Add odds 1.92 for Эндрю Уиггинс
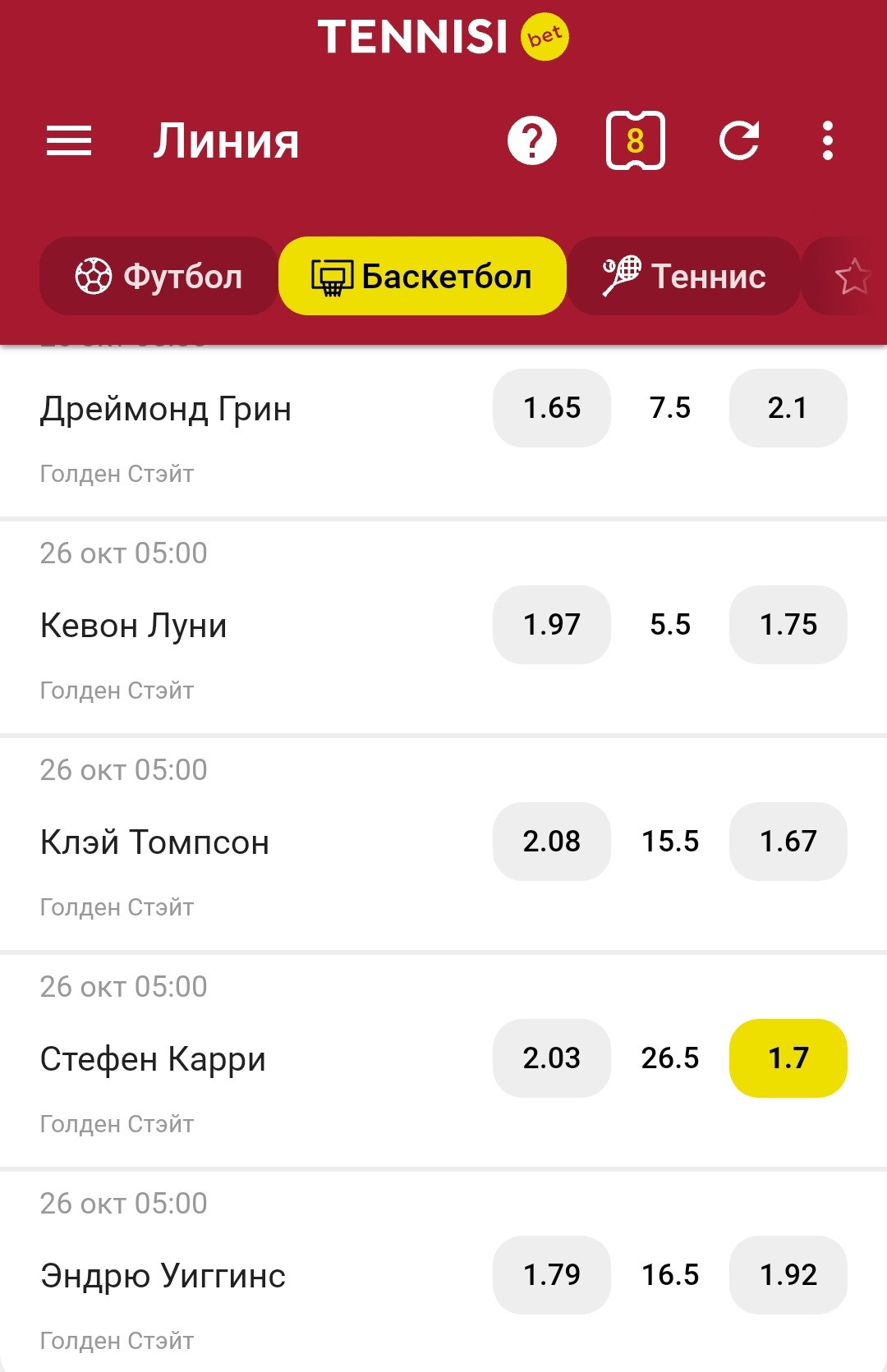Screen dimensions: 887x1372 tap(788, 1275)
